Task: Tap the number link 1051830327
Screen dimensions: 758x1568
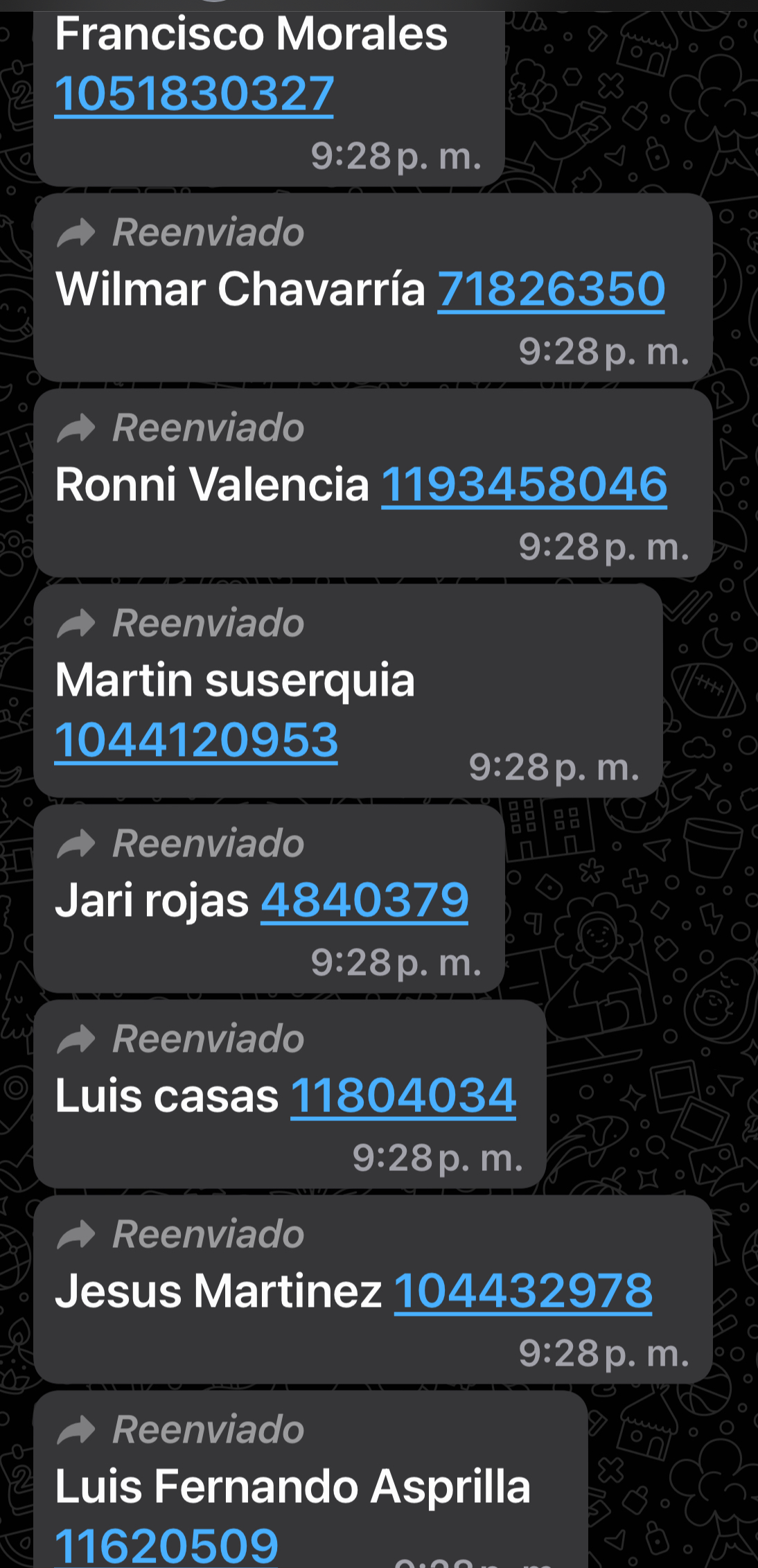Action: pyautogui.click(x=194, y=94)
